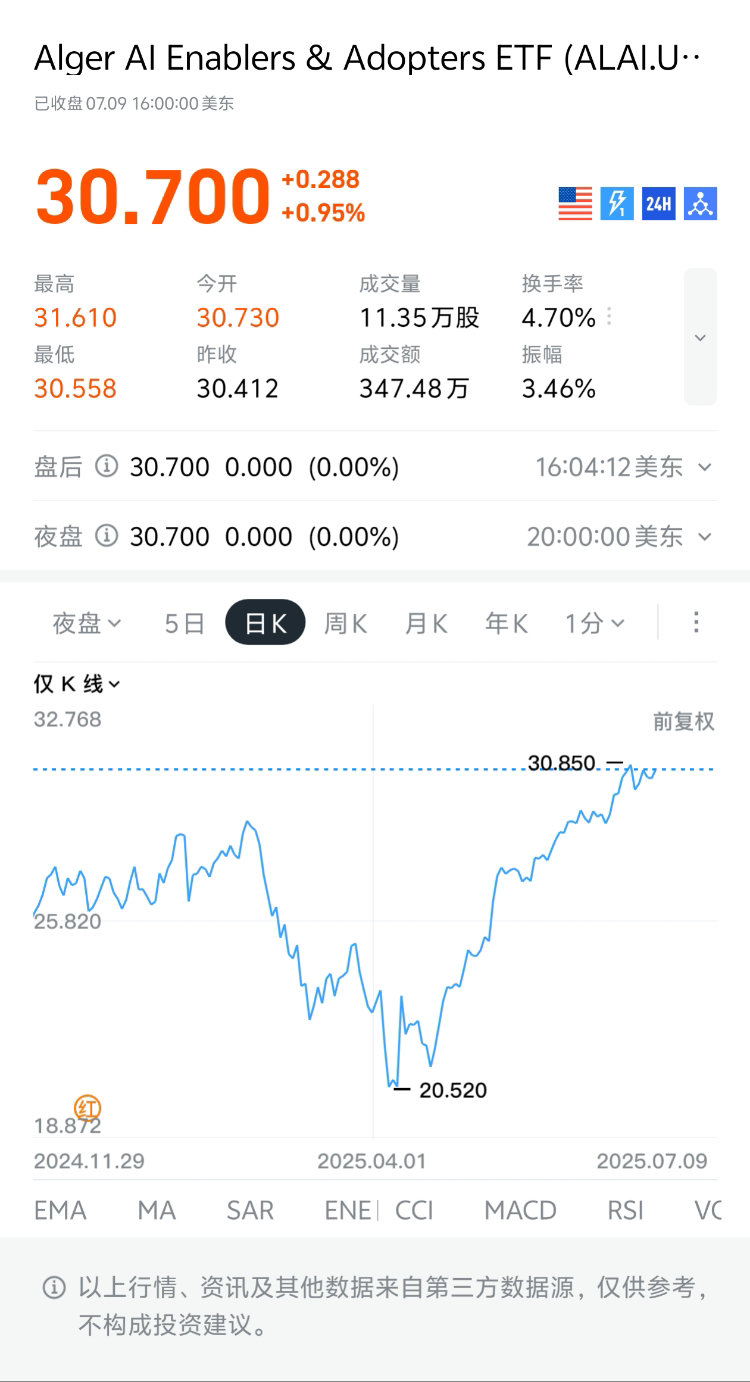This screenshot has width=750, height=1382.
Task: Change the 前复权 adjustment setting
Action: (x=684, y=721)
